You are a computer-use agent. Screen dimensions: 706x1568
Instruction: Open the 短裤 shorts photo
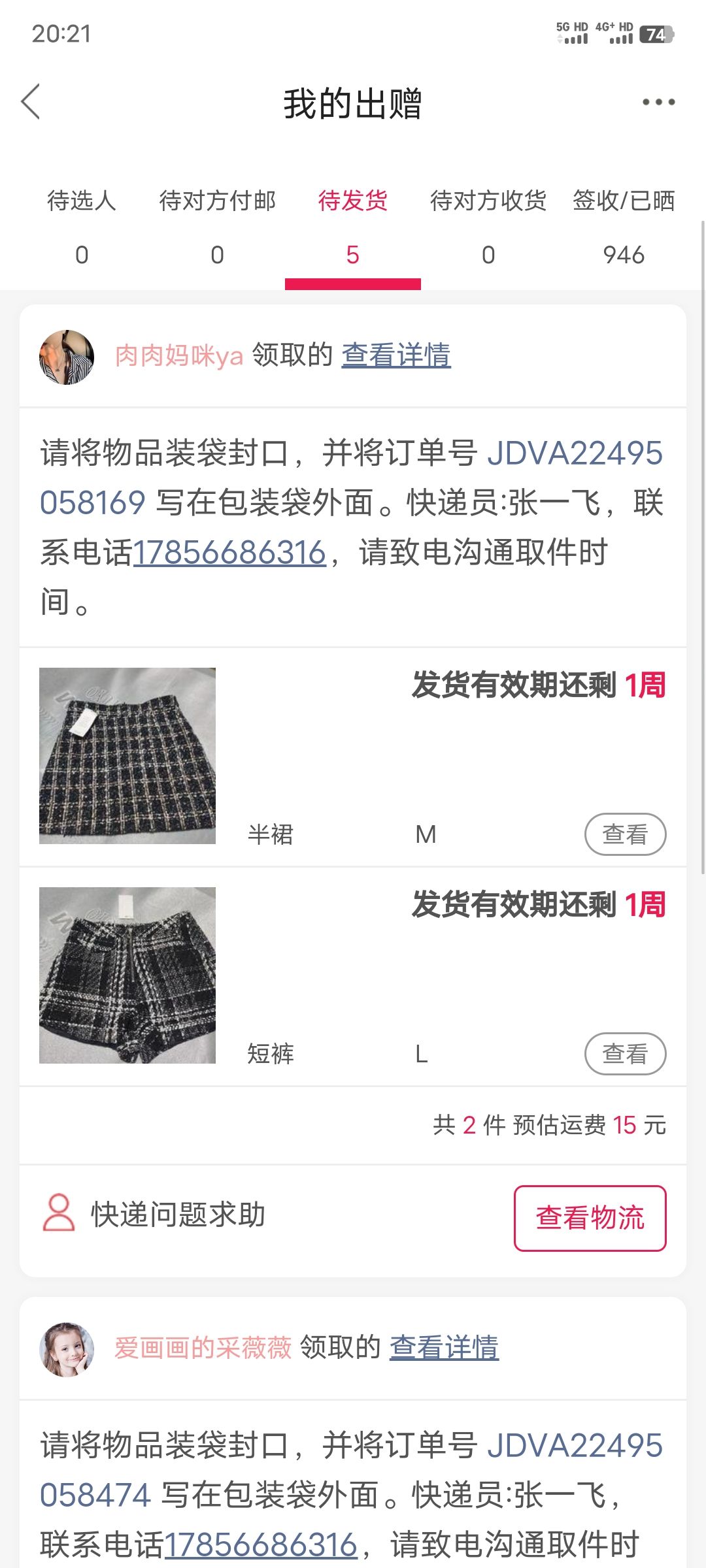[x=127, y=975]
